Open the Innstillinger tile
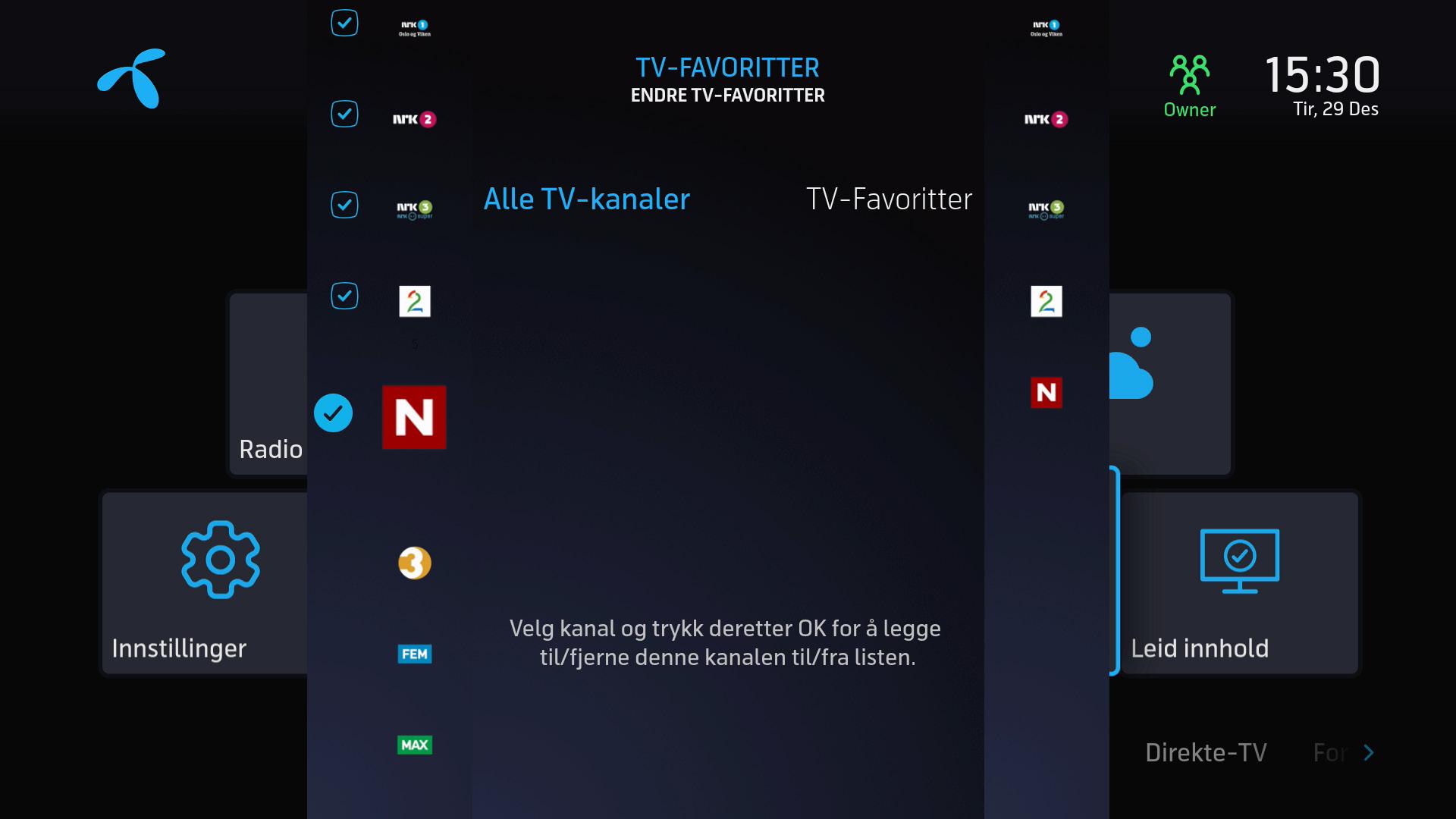This screenshot has height=819, width=1456. (x=205, y=582)
